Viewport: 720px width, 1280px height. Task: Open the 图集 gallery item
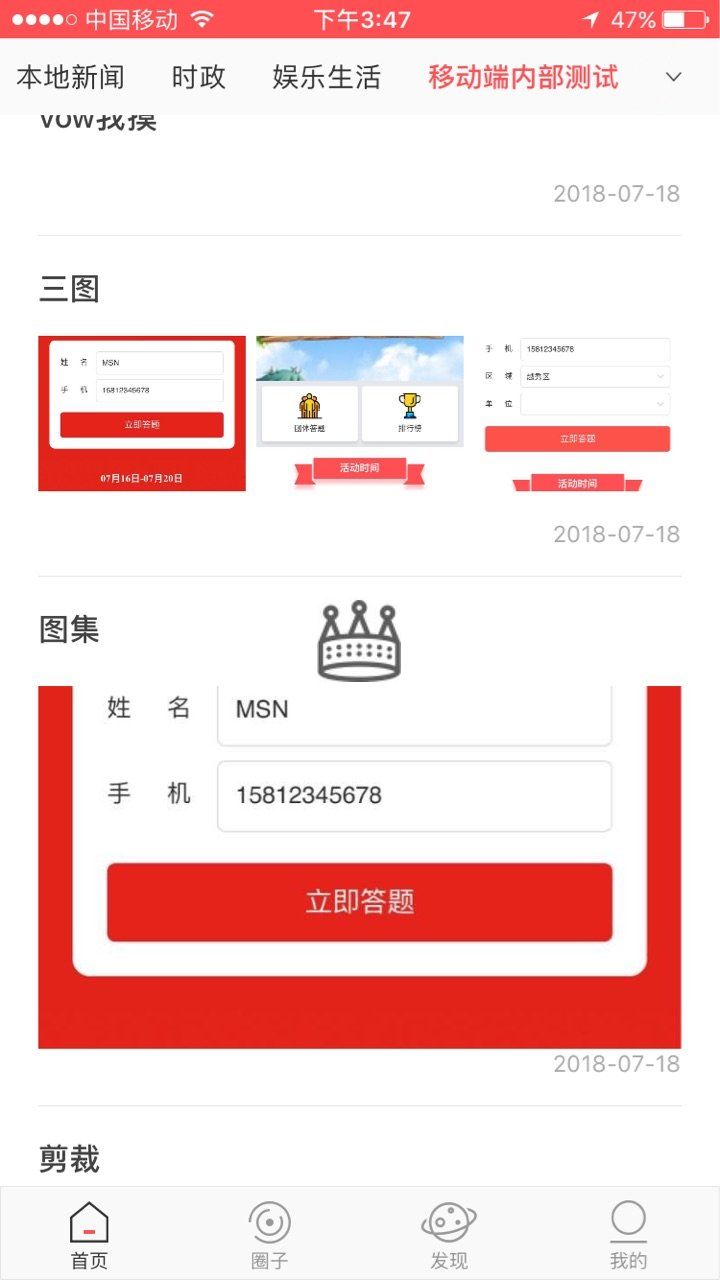click(70, 630)
